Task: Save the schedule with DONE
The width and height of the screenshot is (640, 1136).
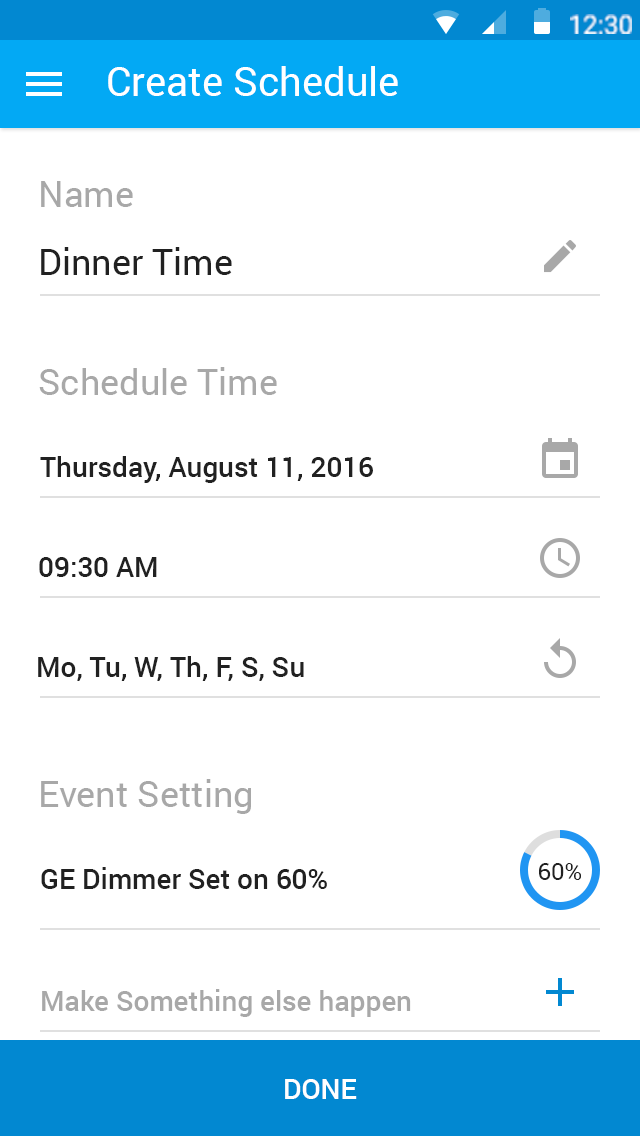Action: [x=320, y=1088]
